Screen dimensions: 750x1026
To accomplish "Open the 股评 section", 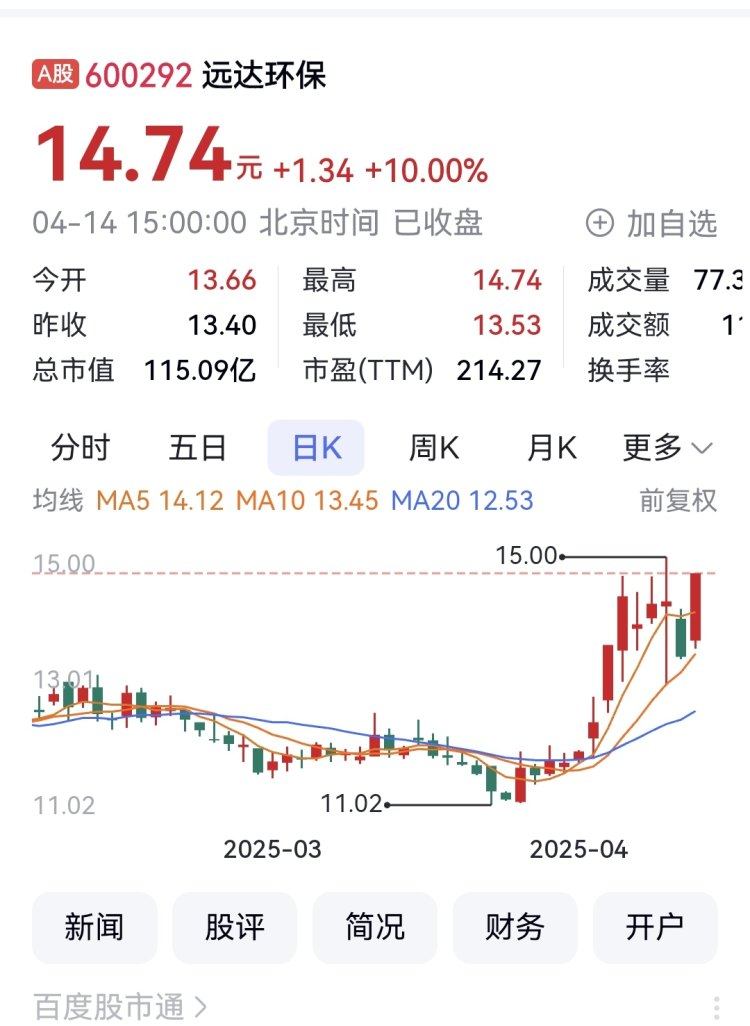I will [x=235, y=927].
